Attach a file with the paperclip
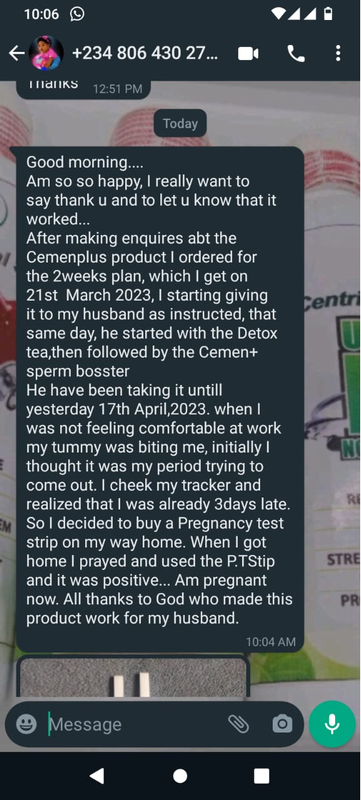Screen dimensions: 361x800 pyautogui.click(x=238, y=723)
